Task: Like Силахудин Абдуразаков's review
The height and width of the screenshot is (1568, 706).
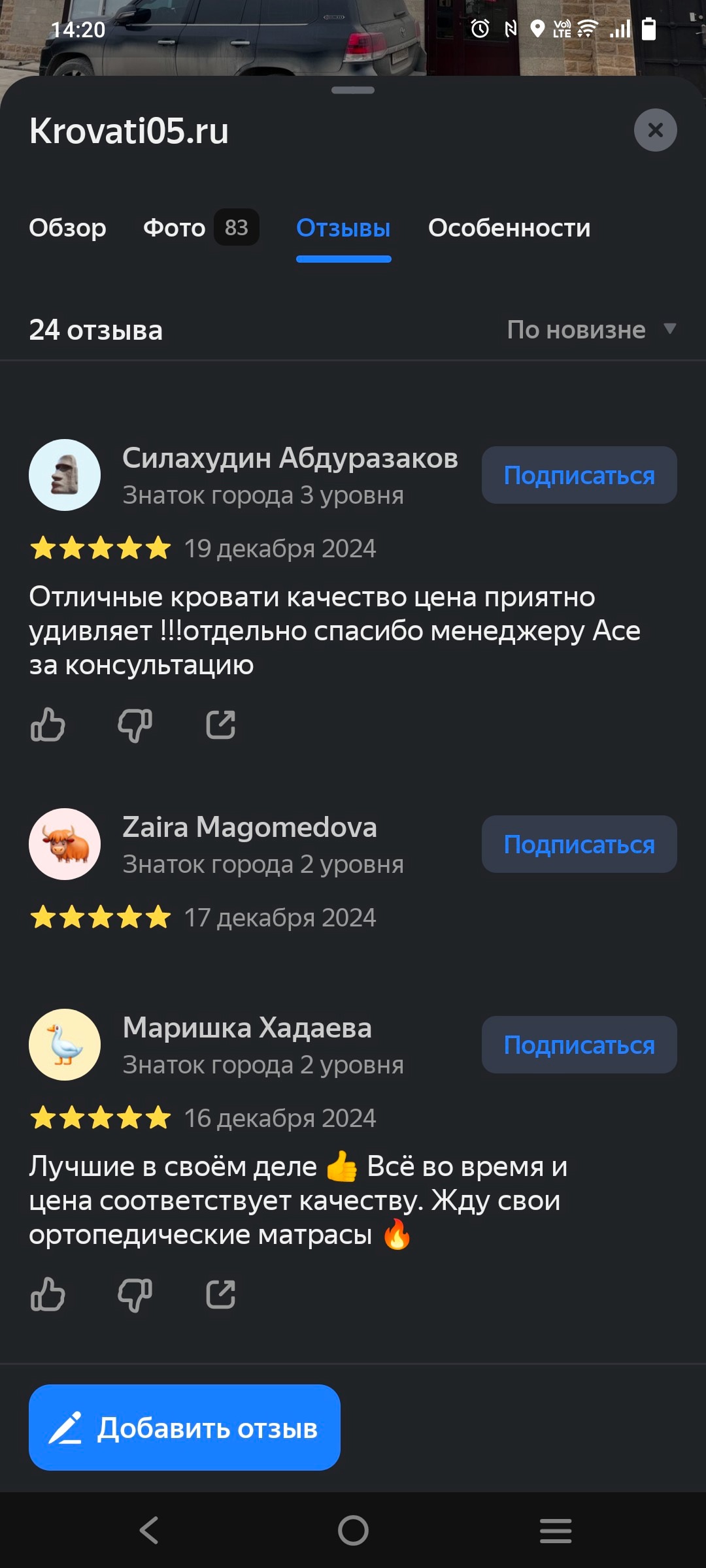Action: pyautogui.click(x=48, y=724)
